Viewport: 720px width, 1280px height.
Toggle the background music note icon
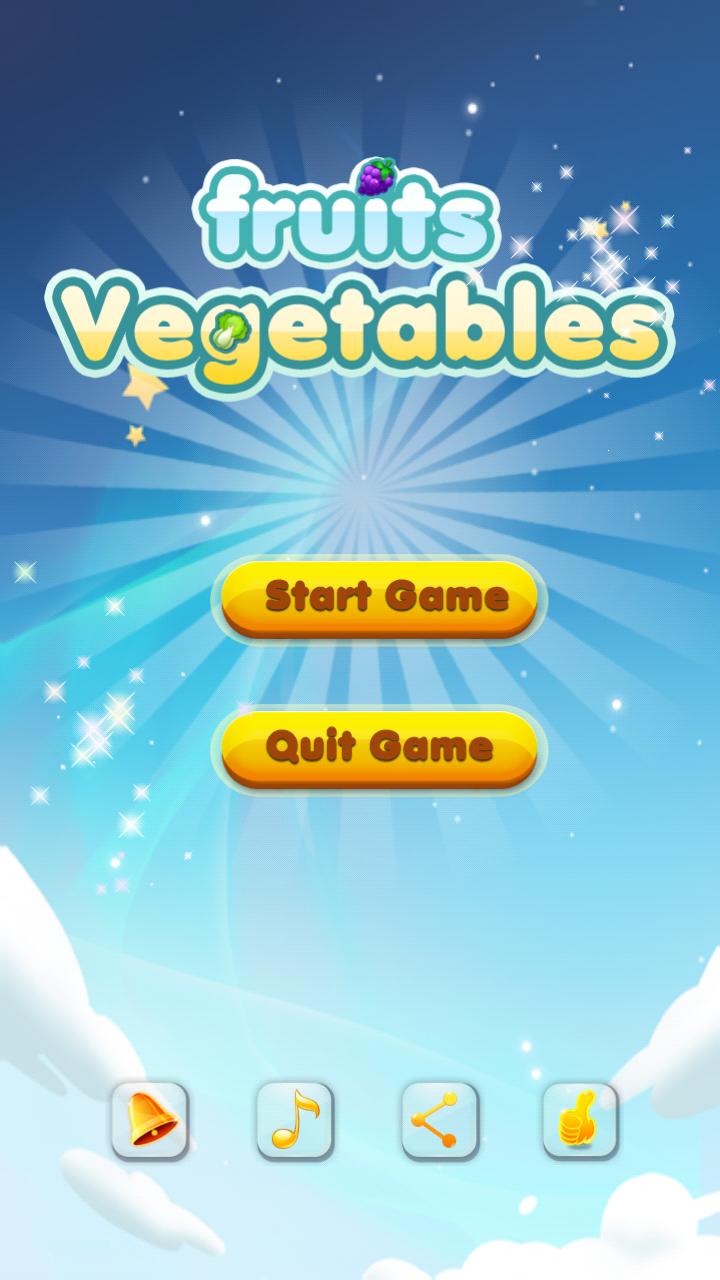(x=295, y=1120)
